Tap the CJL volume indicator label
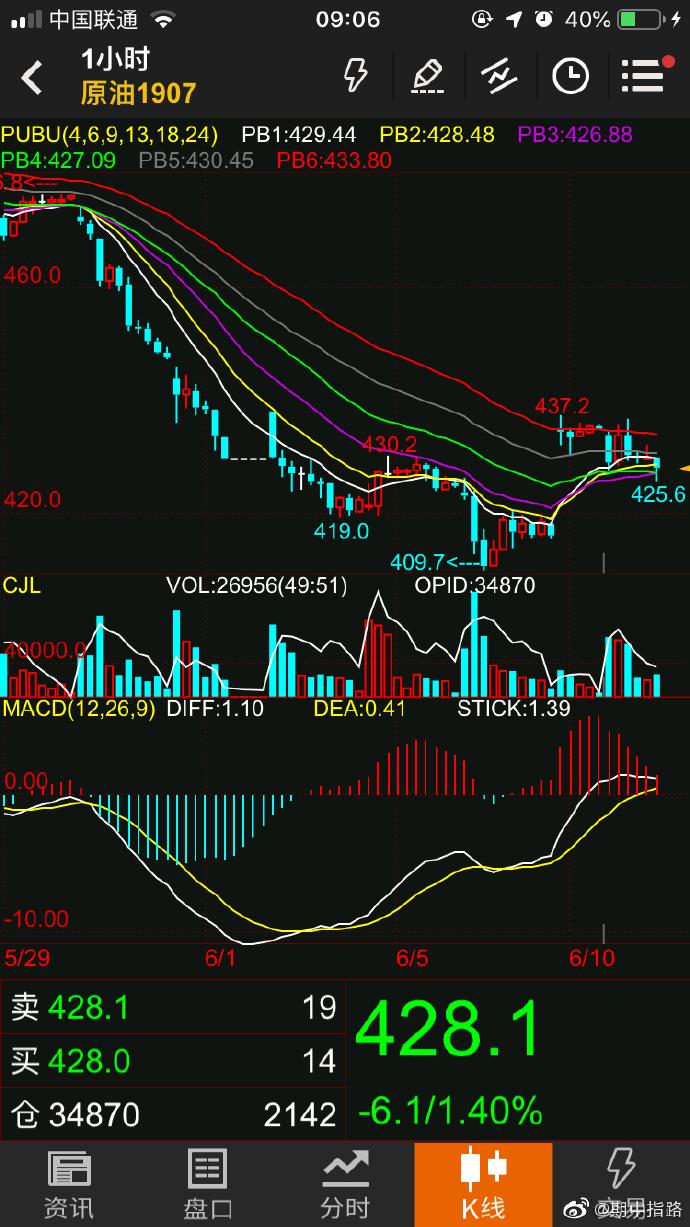Screen dimensions: 690x1227 [22, 585]
